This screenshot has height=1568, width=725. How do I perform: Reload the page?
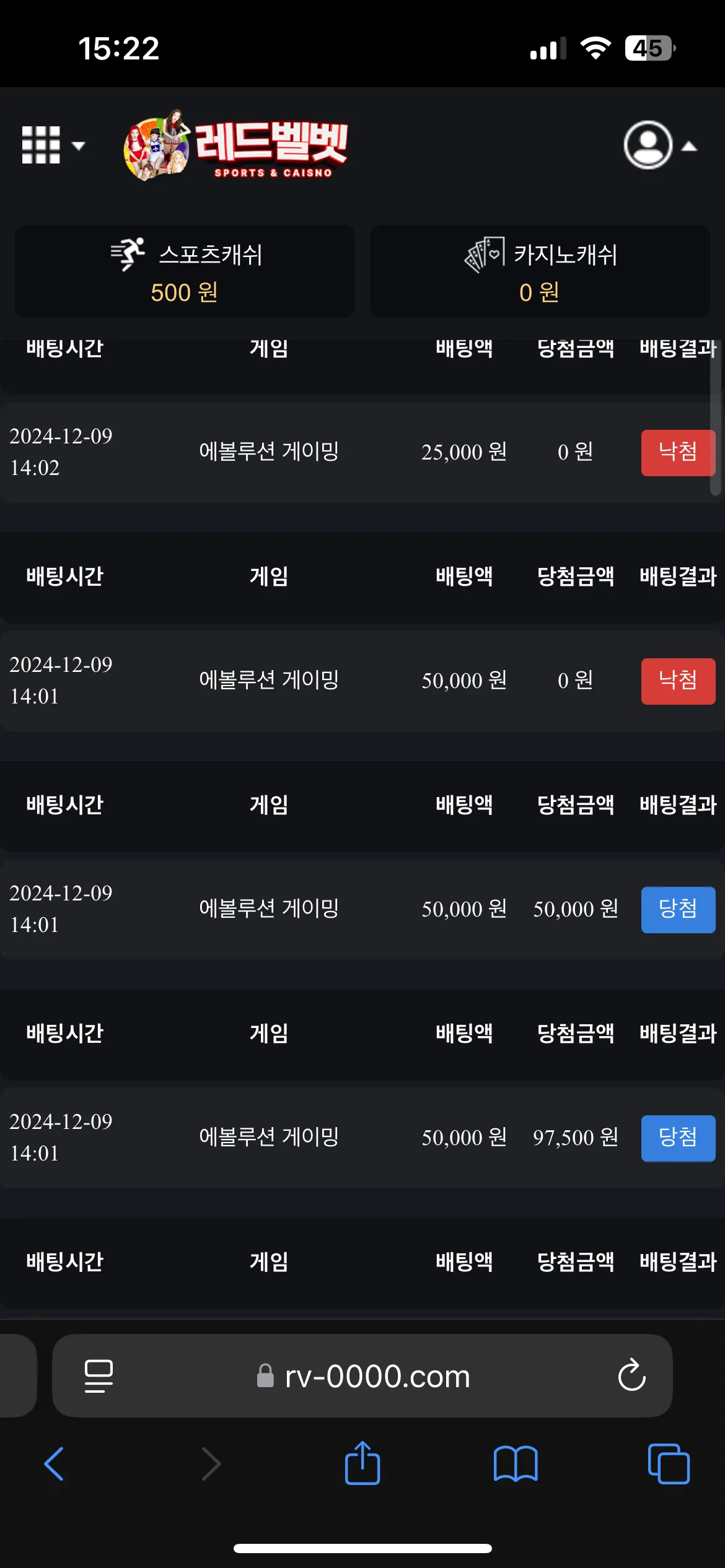631,1375
